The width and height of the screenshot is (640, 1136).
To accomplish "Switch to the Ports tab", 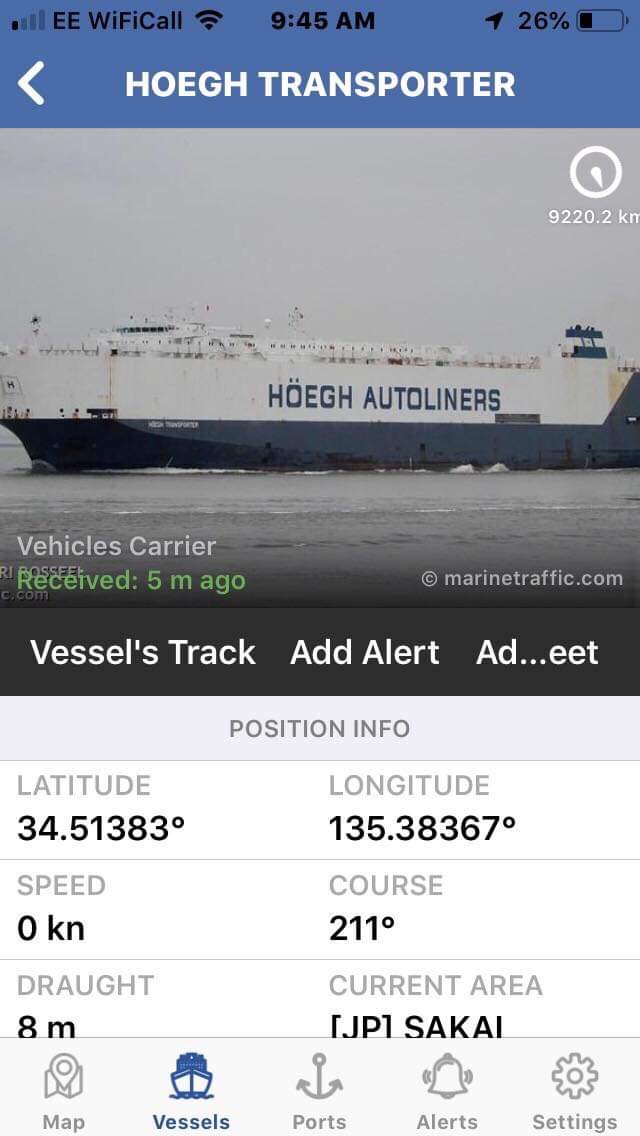I will pyautogui.click(x=319, y=1092).
